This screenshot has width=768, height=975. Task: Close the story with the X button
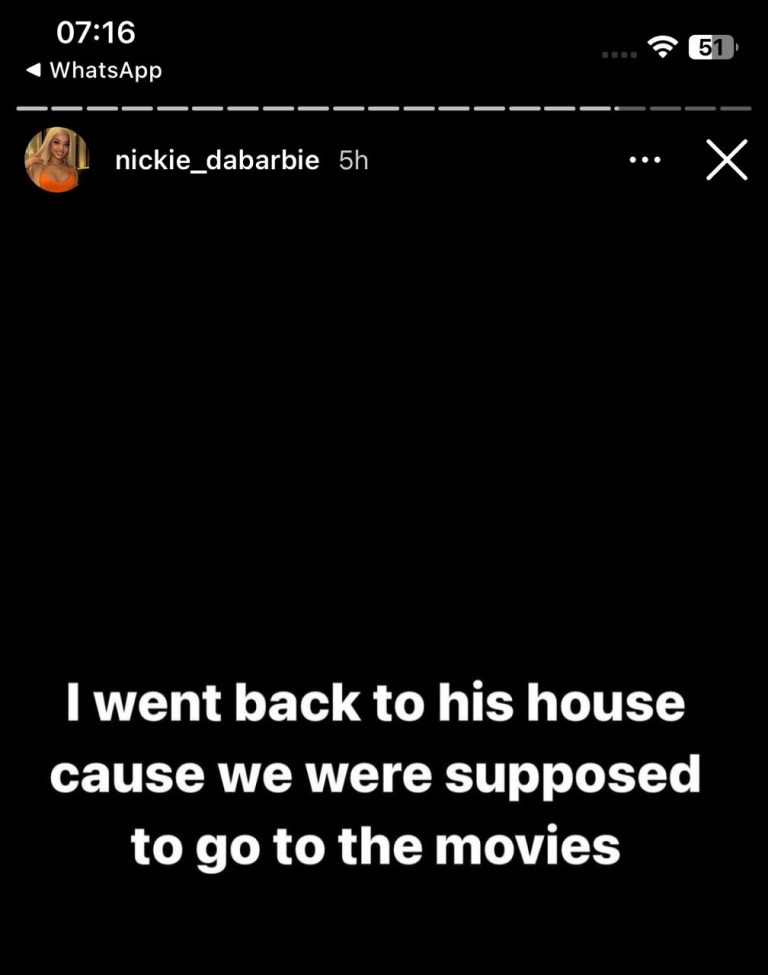[x=726, y=160]
